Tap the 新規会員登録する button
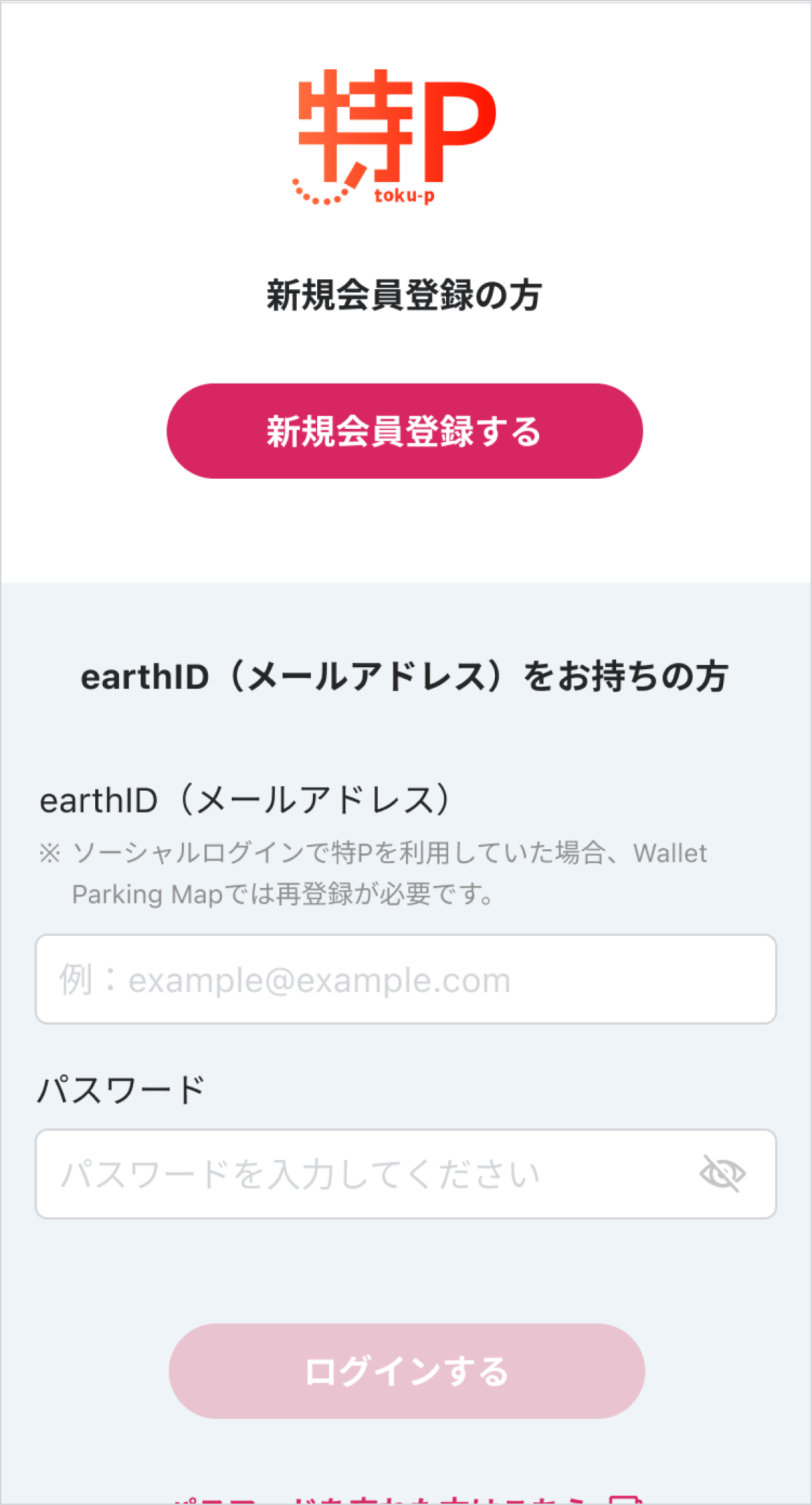Viewport: 812px width, 1505px height. (405, 431)
